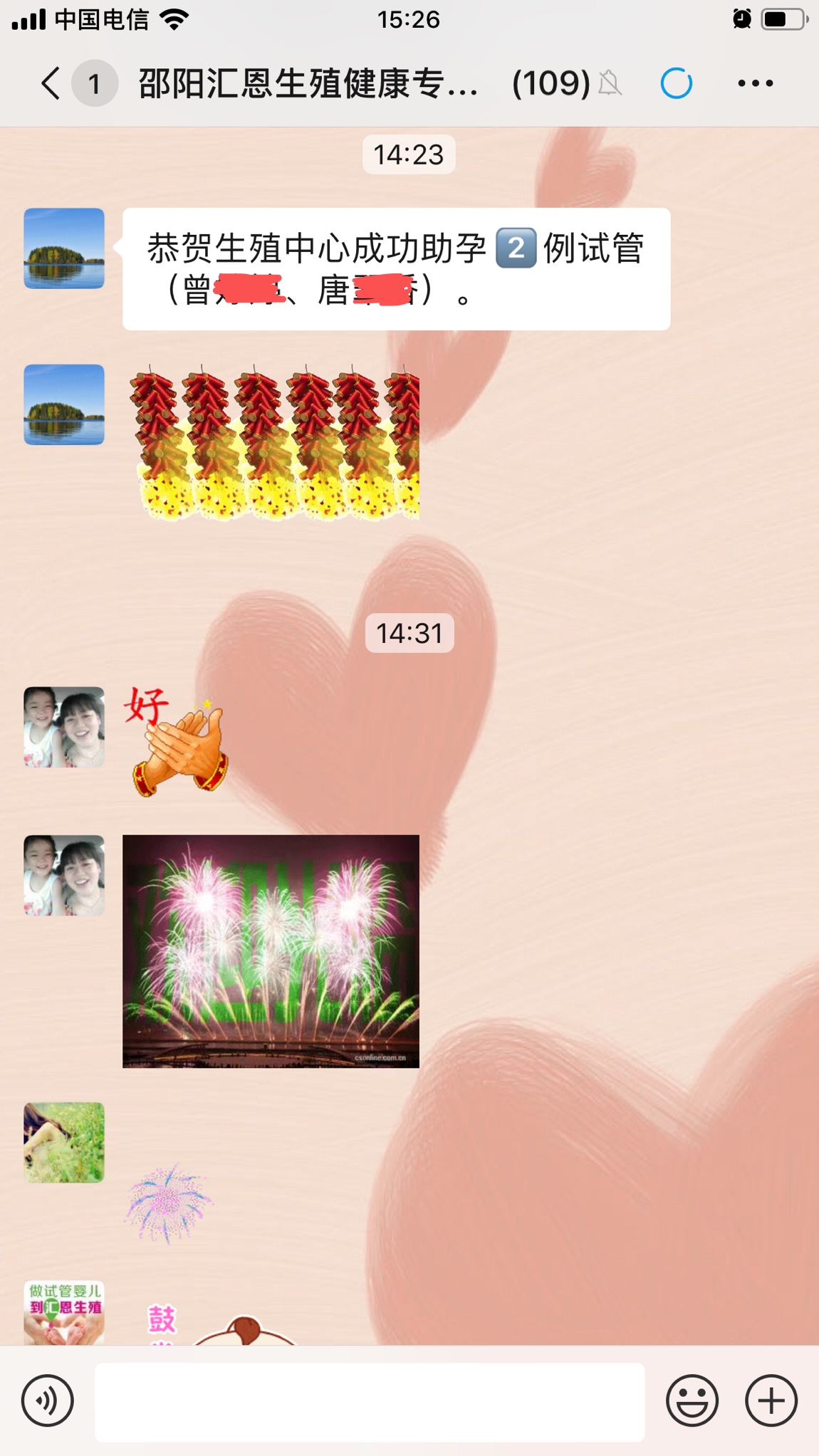
Task: Open the group chat overflow menu
Action: tap(755, 84)
